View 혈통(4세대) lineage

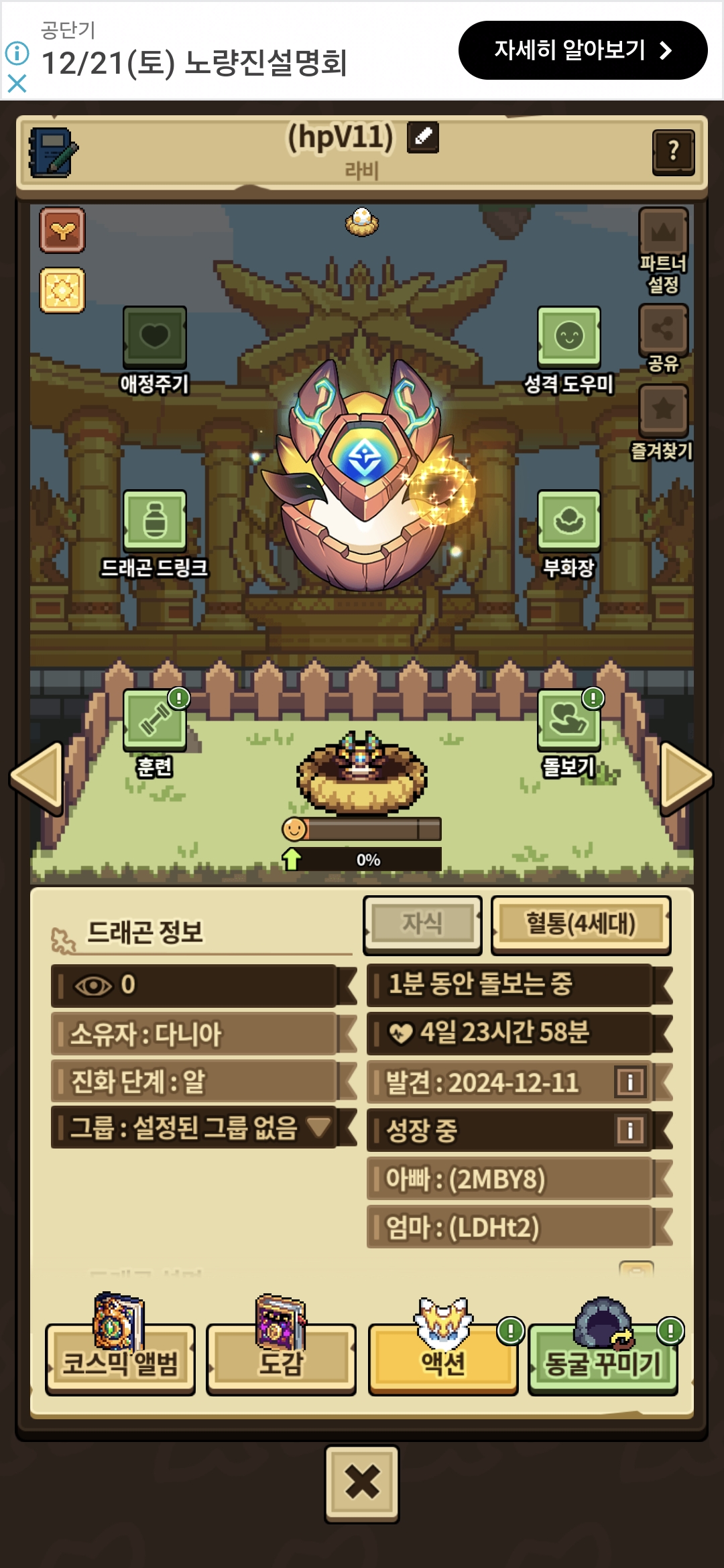click(581, 924)
